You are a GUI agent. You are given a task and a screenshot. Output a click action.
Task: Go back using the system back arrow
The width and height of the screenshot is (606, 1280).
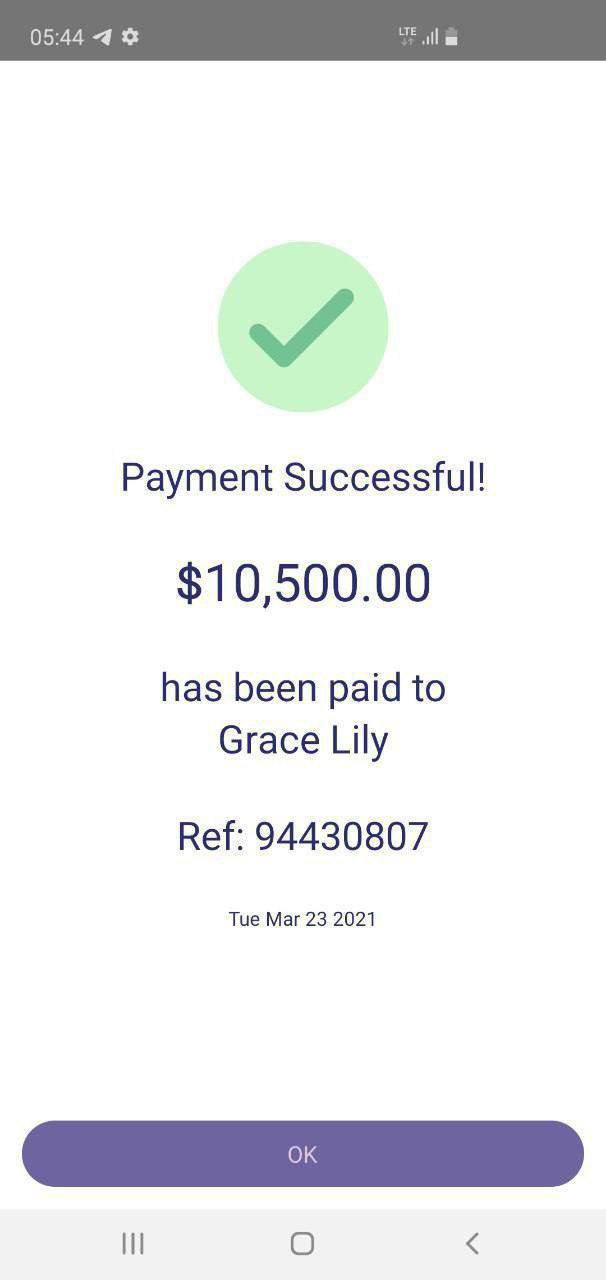click(x=472, y=1243)
